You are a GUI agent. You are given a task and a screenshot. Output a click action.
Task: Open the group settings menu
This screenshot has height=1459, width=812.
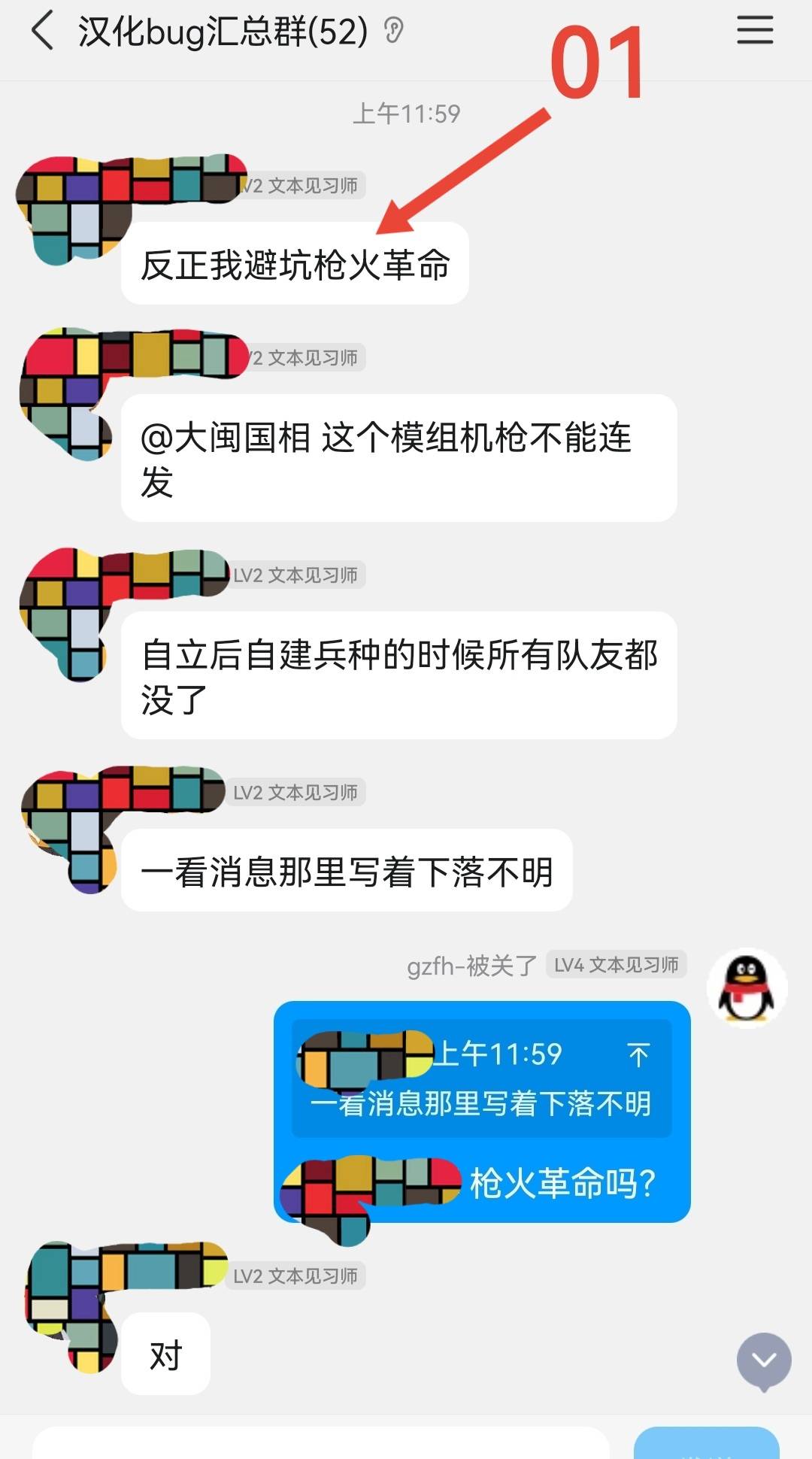coord(754,31)
